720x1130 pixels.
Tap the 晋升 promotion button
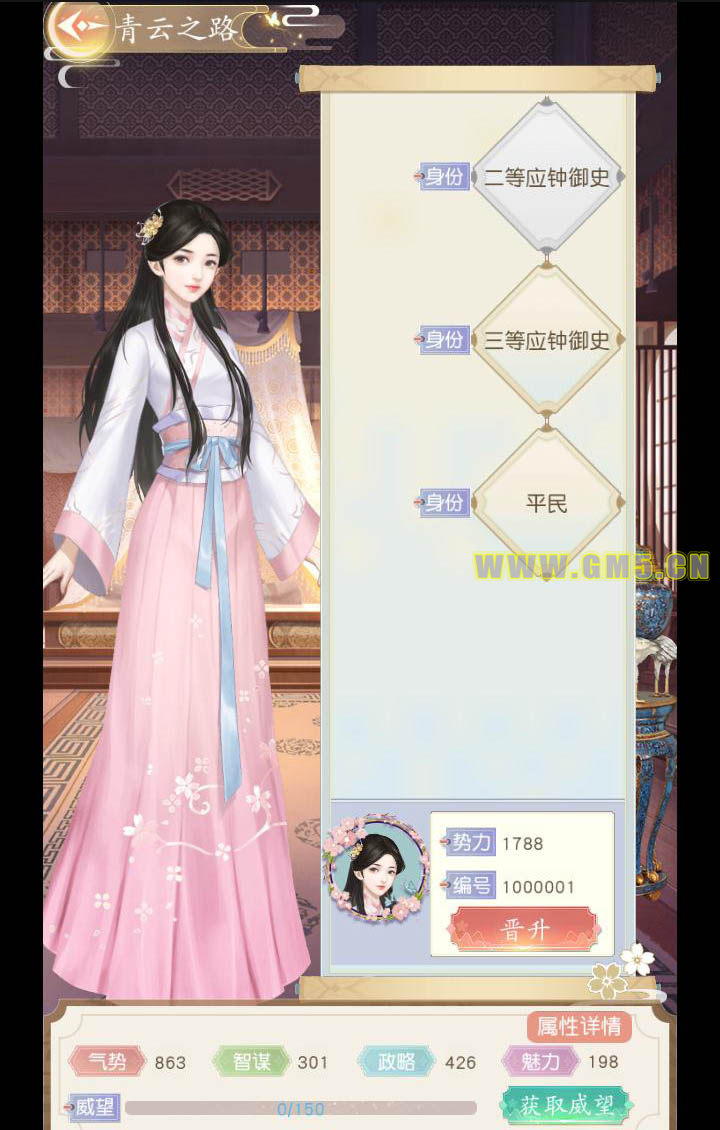pos(525,930)
